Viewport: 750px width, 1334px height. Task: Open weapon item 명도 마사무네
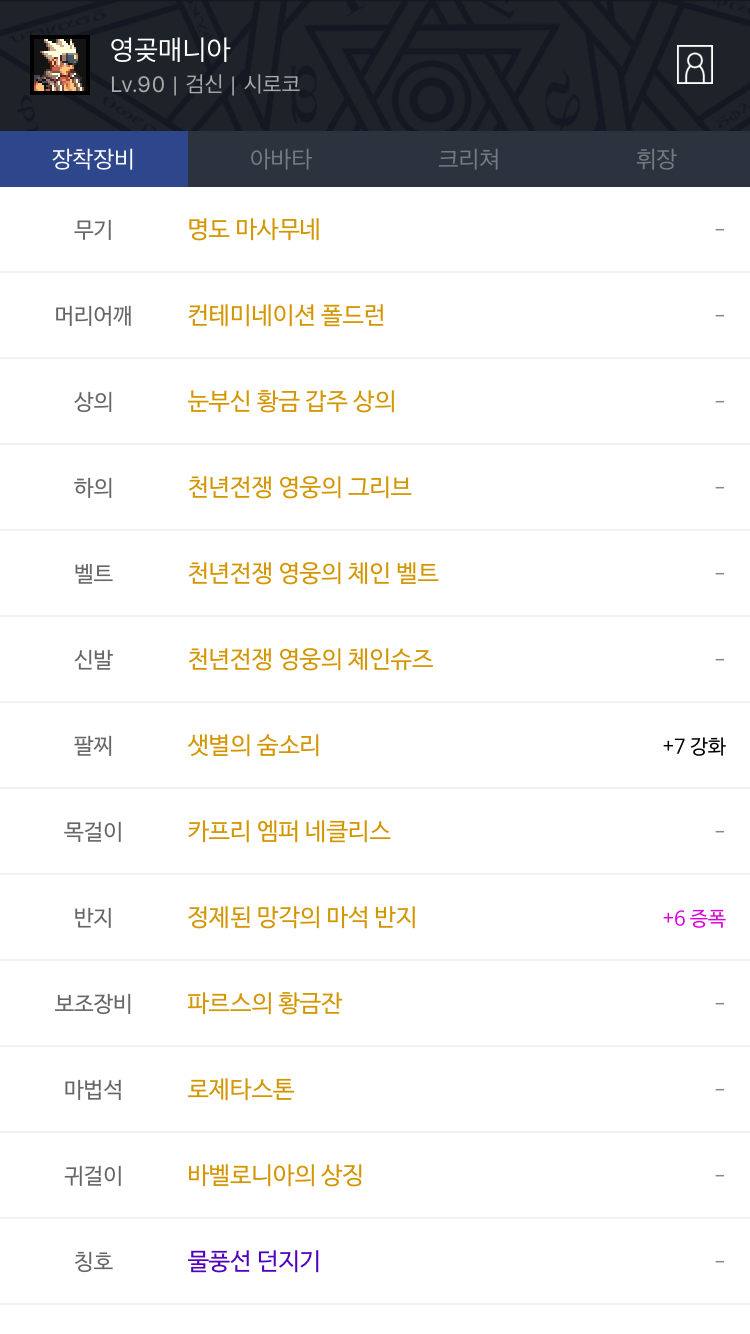[x=254, y=229]
